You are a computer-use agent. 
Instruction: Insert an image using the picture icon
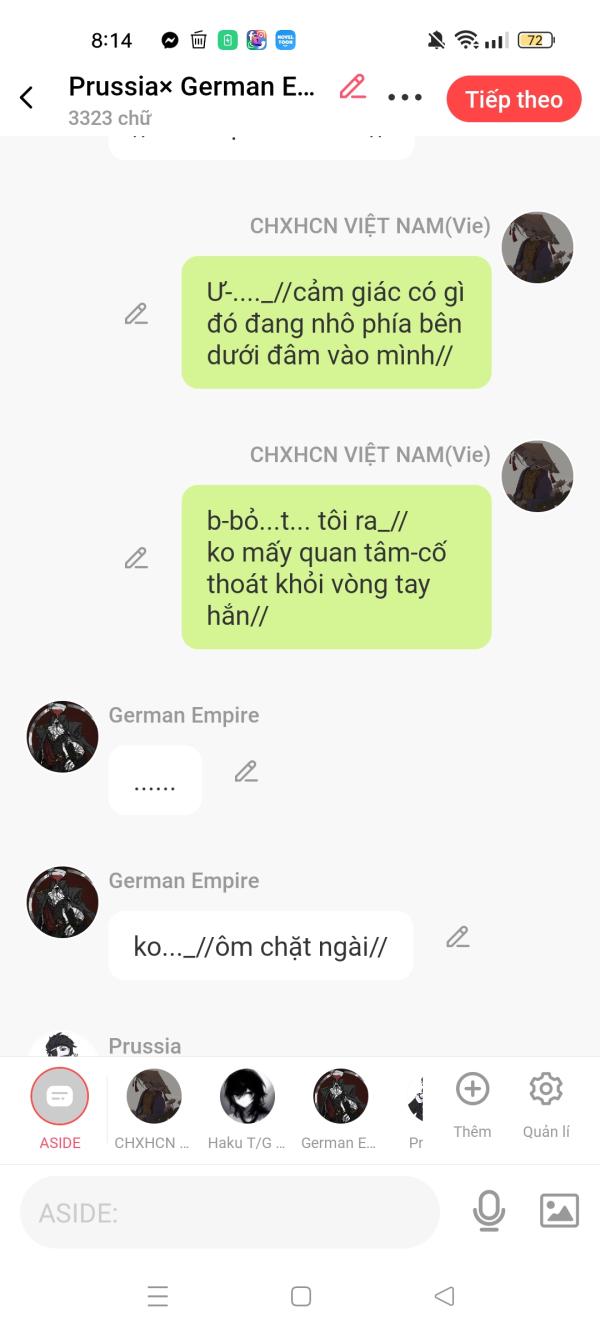click(559, 1211)
